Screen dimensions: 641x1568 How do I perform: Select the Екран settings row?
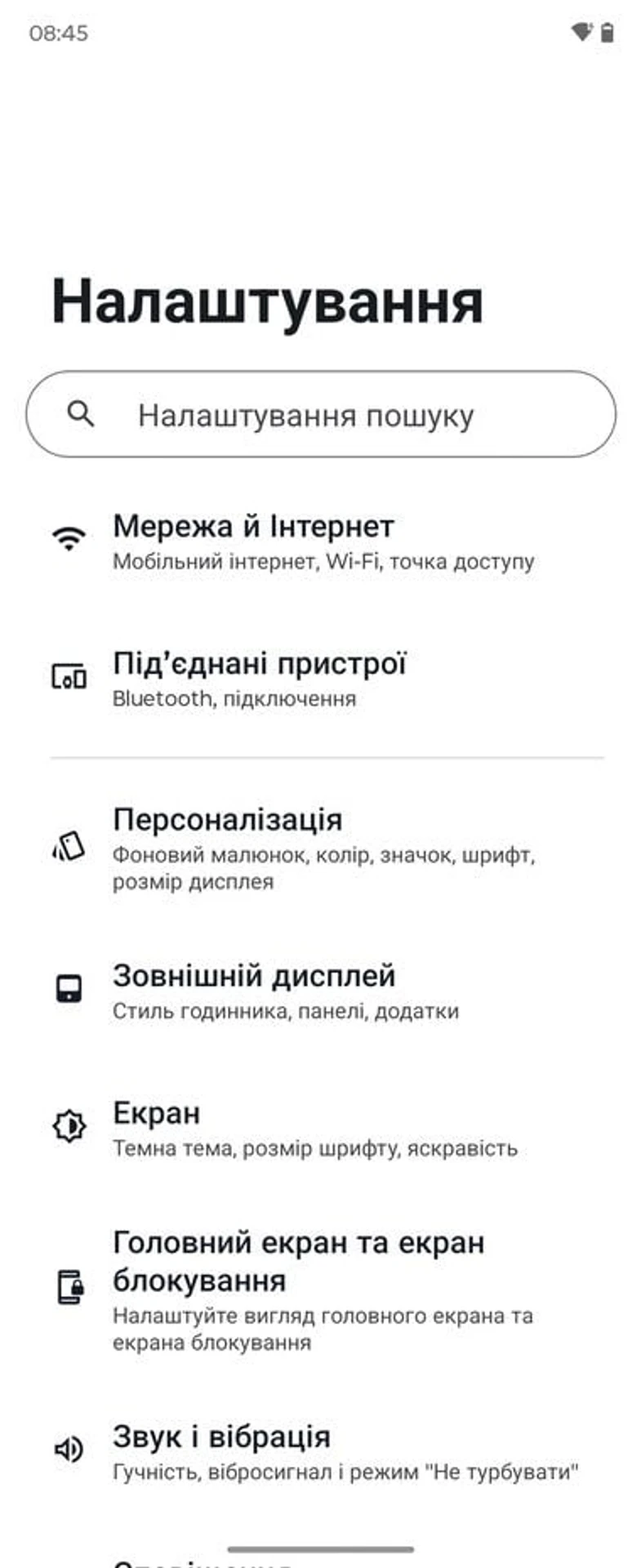tap(320, 1128)
